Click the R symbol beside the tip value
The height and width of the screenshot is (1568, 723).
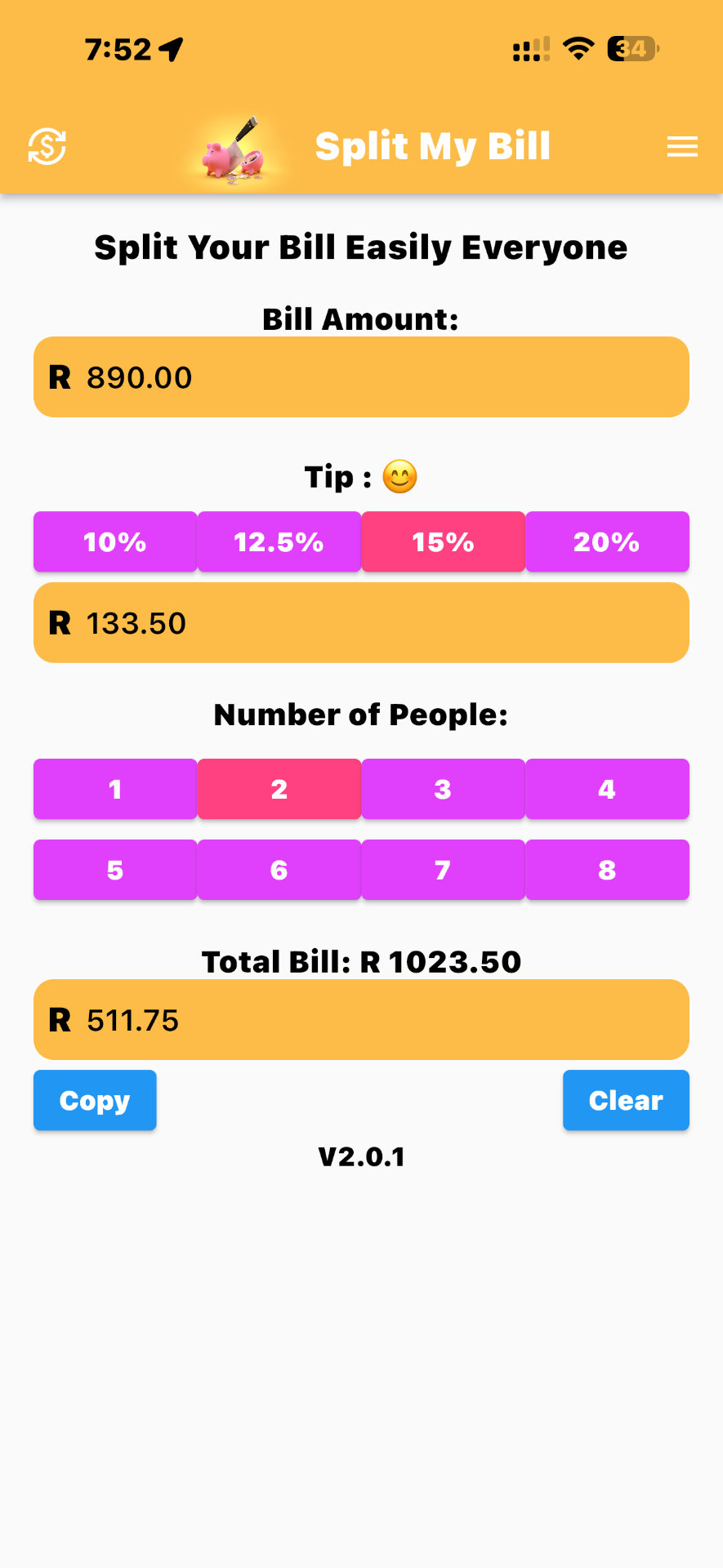(58, 622)
